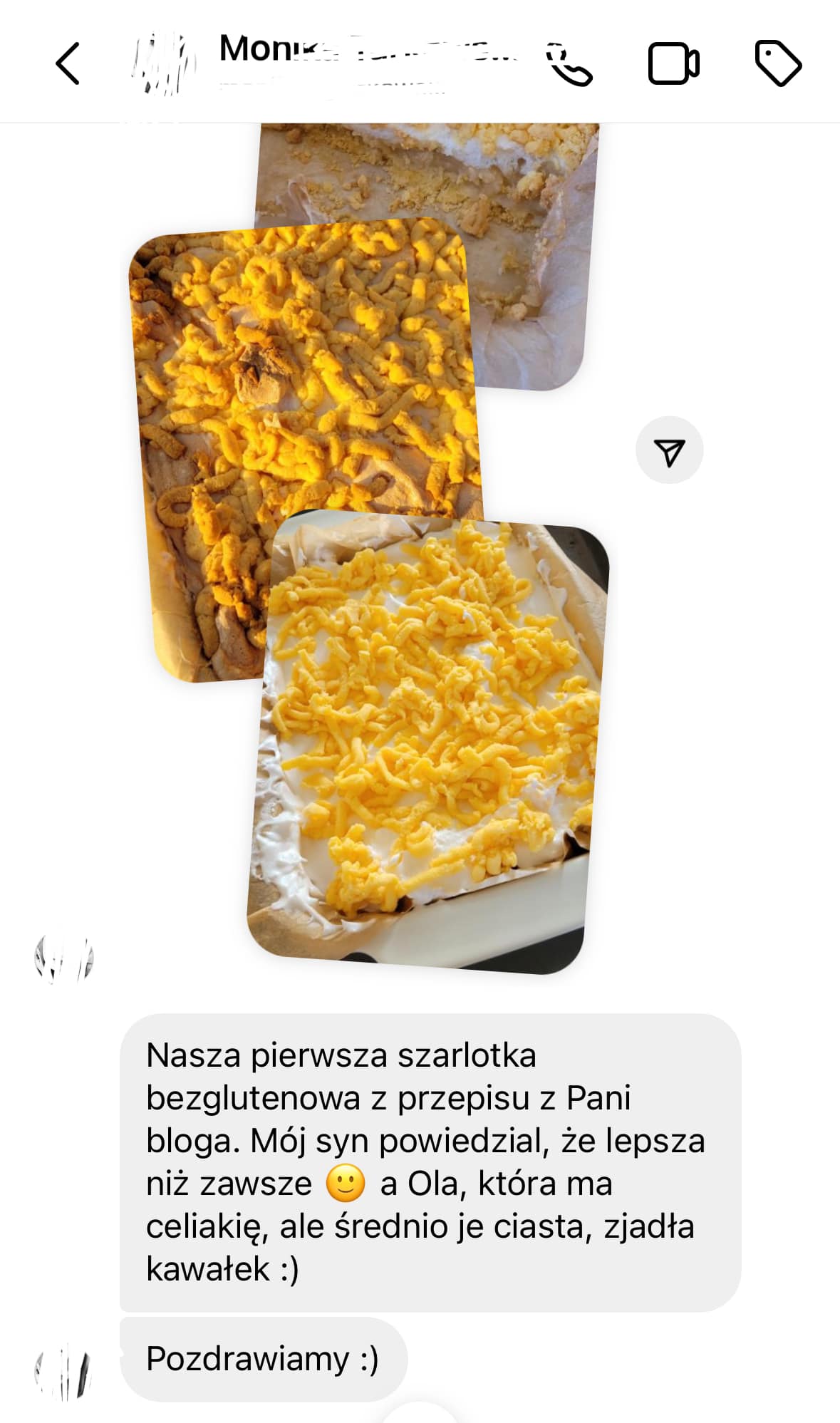This screenshot has height=1423, width=840.
Task: Go back to the message list
Action: [x=68, y=63]
